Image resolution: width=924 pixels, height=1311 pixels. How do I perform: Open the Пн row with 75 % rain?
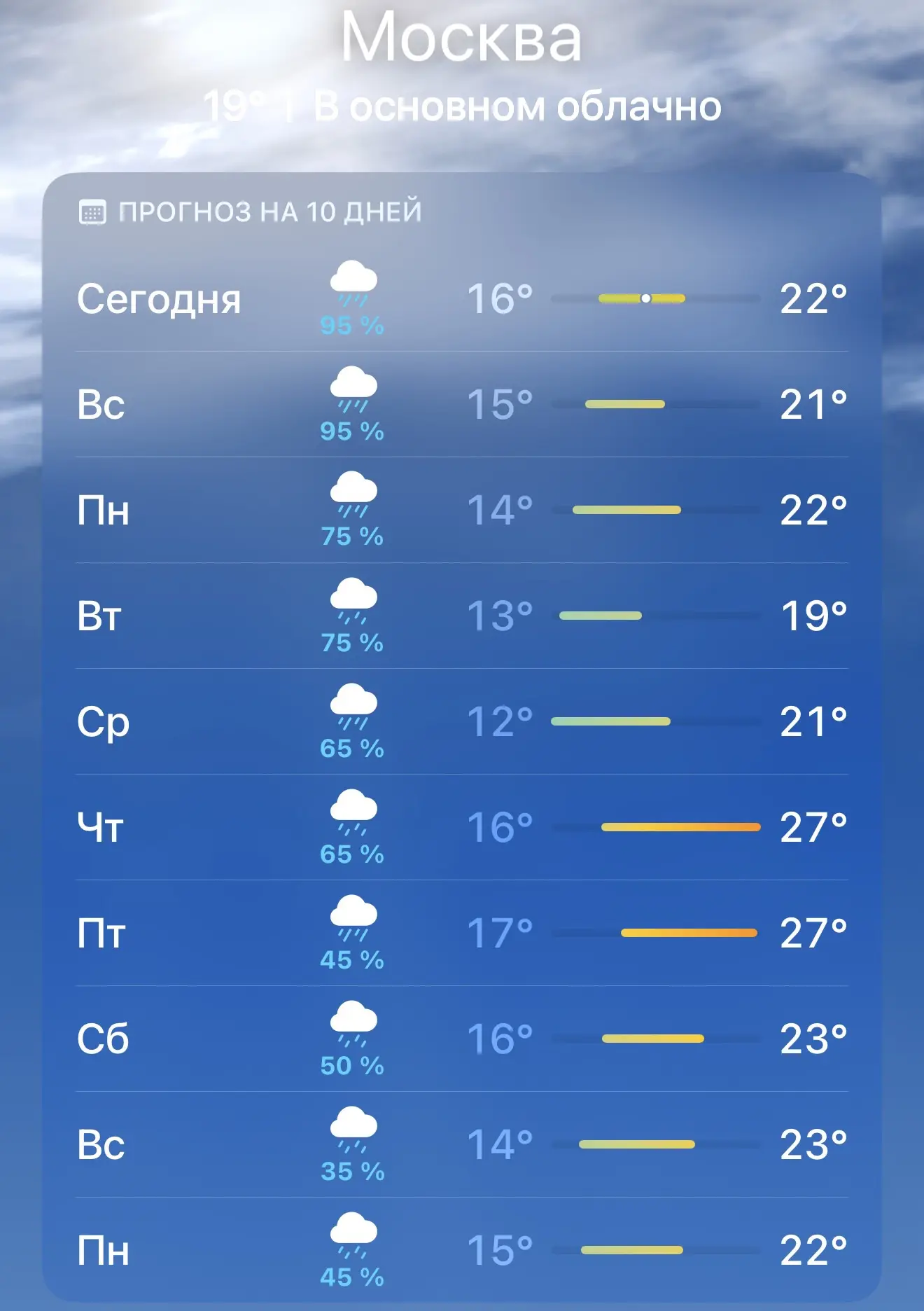462,510
